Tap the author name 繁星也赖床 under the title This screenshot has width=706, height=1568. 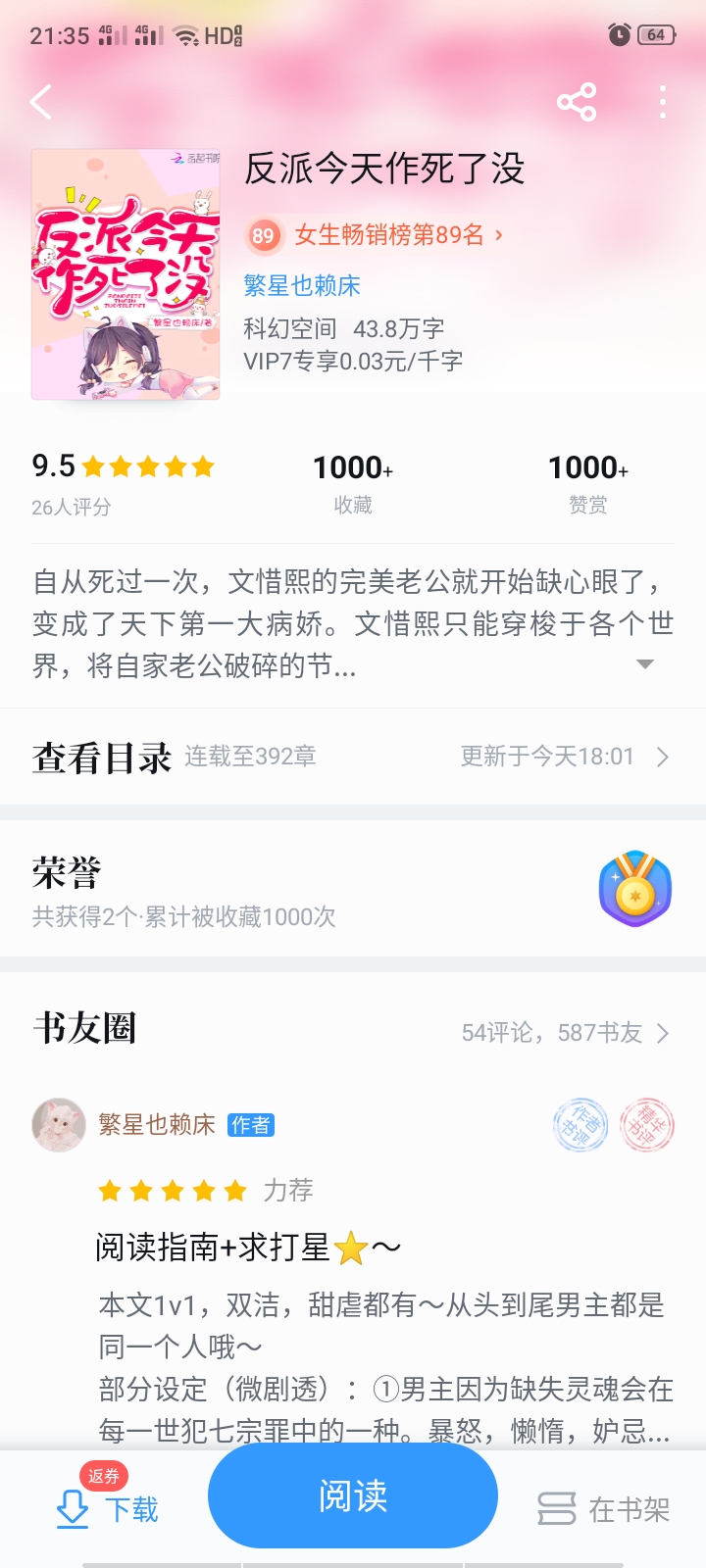302,285
